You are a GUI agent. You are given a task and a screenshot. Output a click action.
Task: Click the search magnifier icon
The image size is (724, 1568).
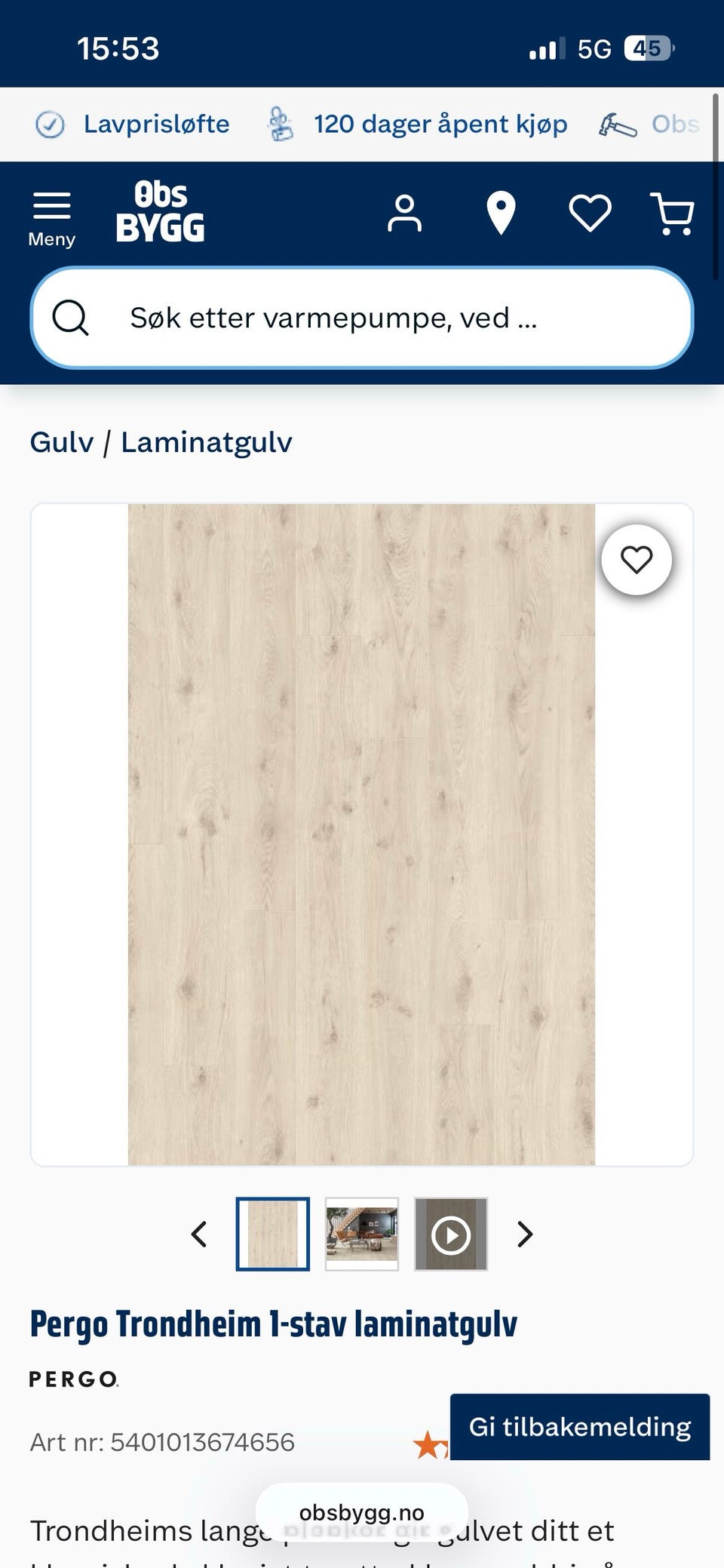70,318
